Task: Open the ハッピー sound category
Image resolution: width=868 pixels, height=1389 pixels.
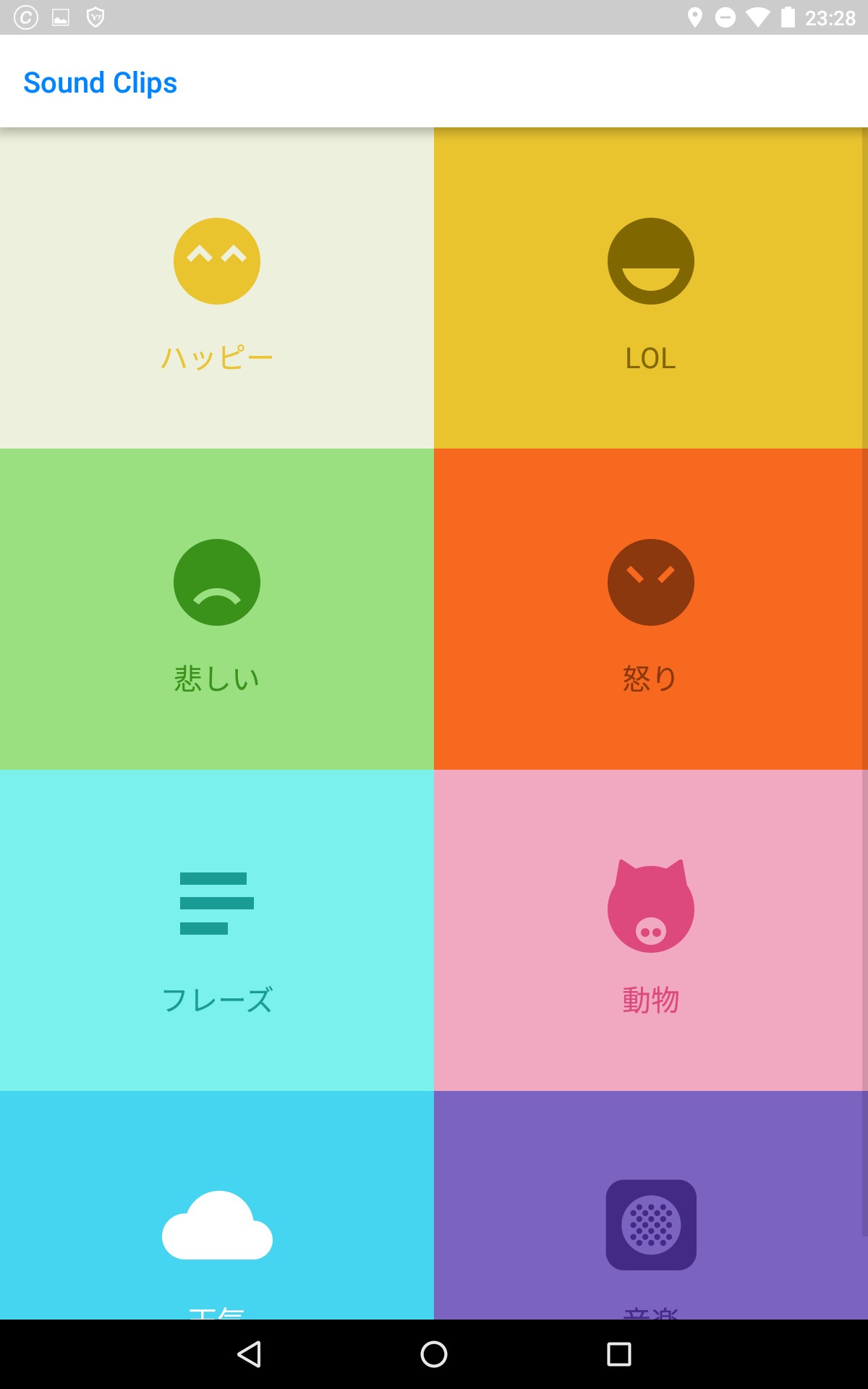Action: pyautogui.click(x=217, y=289)
